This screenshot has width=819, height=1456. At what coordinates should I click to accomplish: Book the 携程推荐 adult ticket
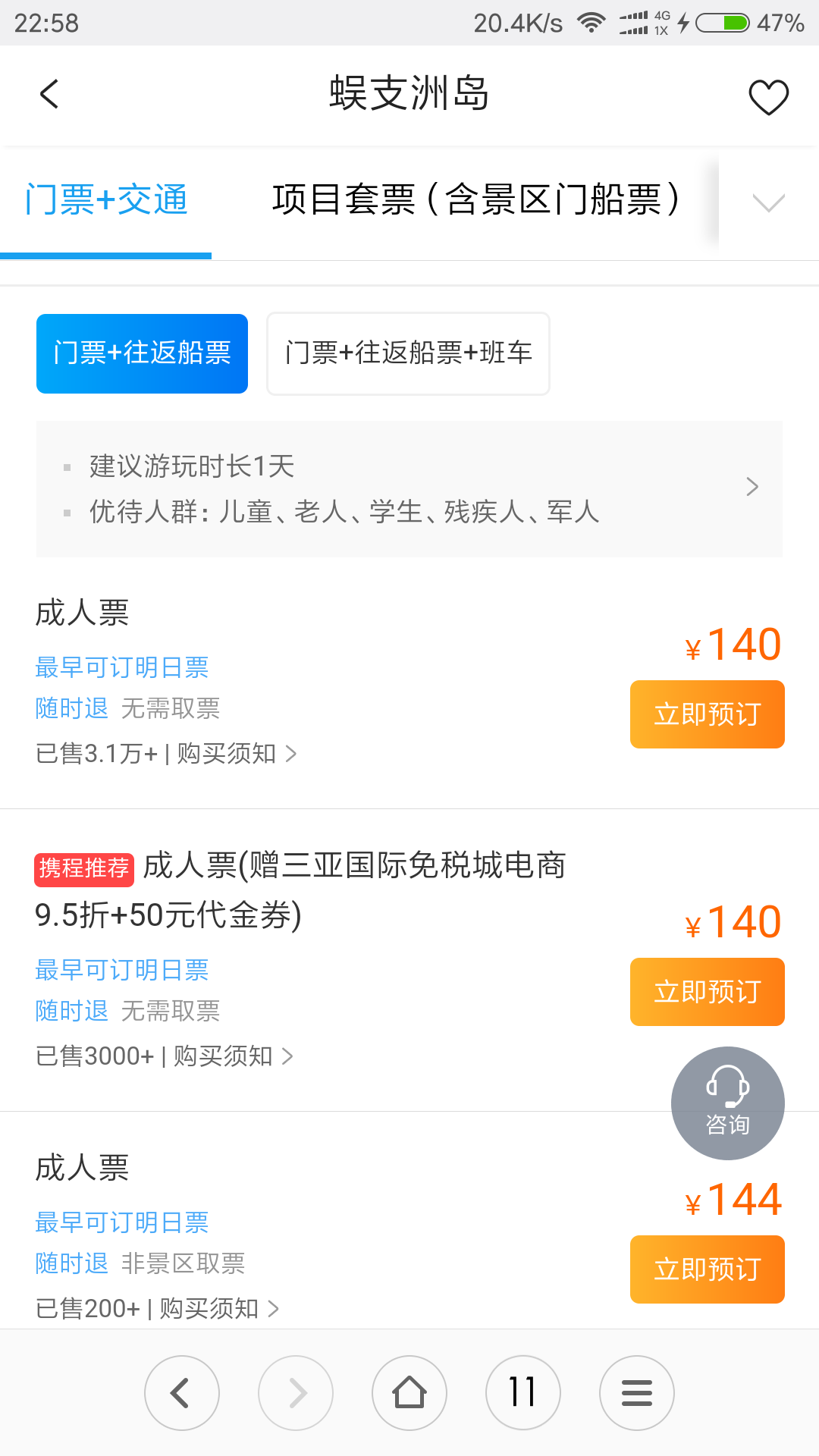pos(707,992)
